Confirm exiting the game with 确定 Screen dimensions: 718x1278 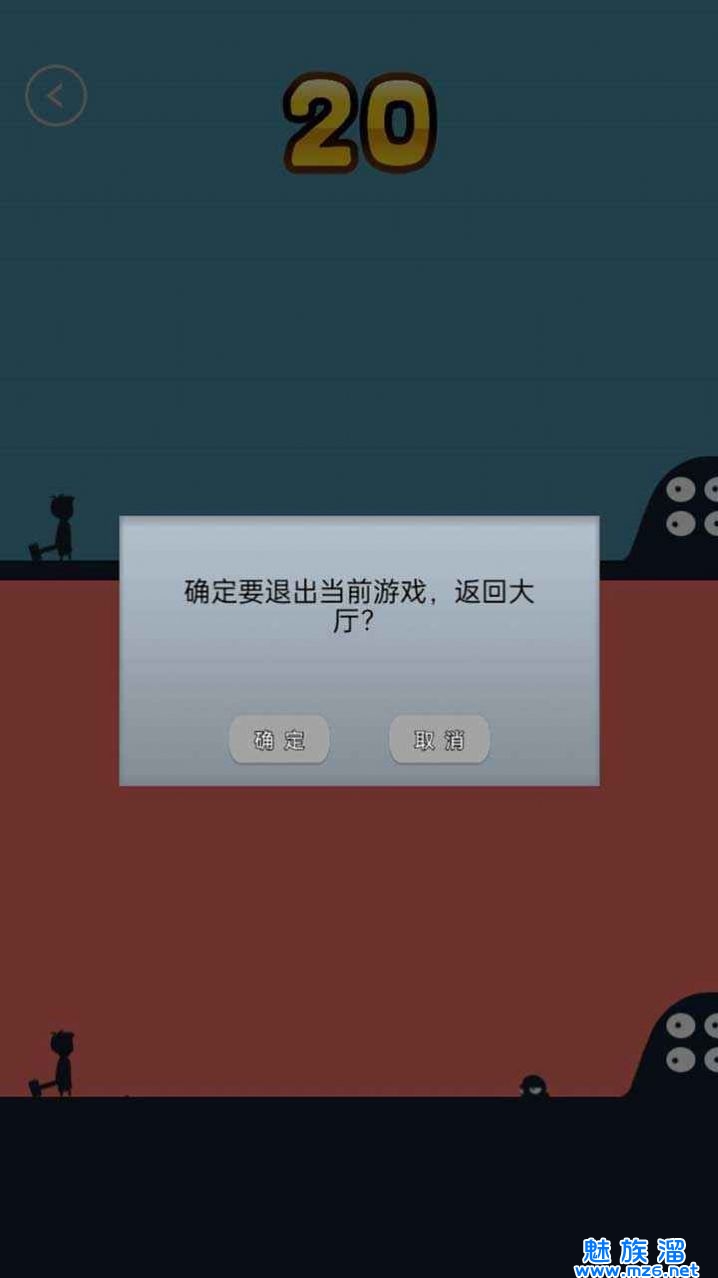tap(279, 740)
